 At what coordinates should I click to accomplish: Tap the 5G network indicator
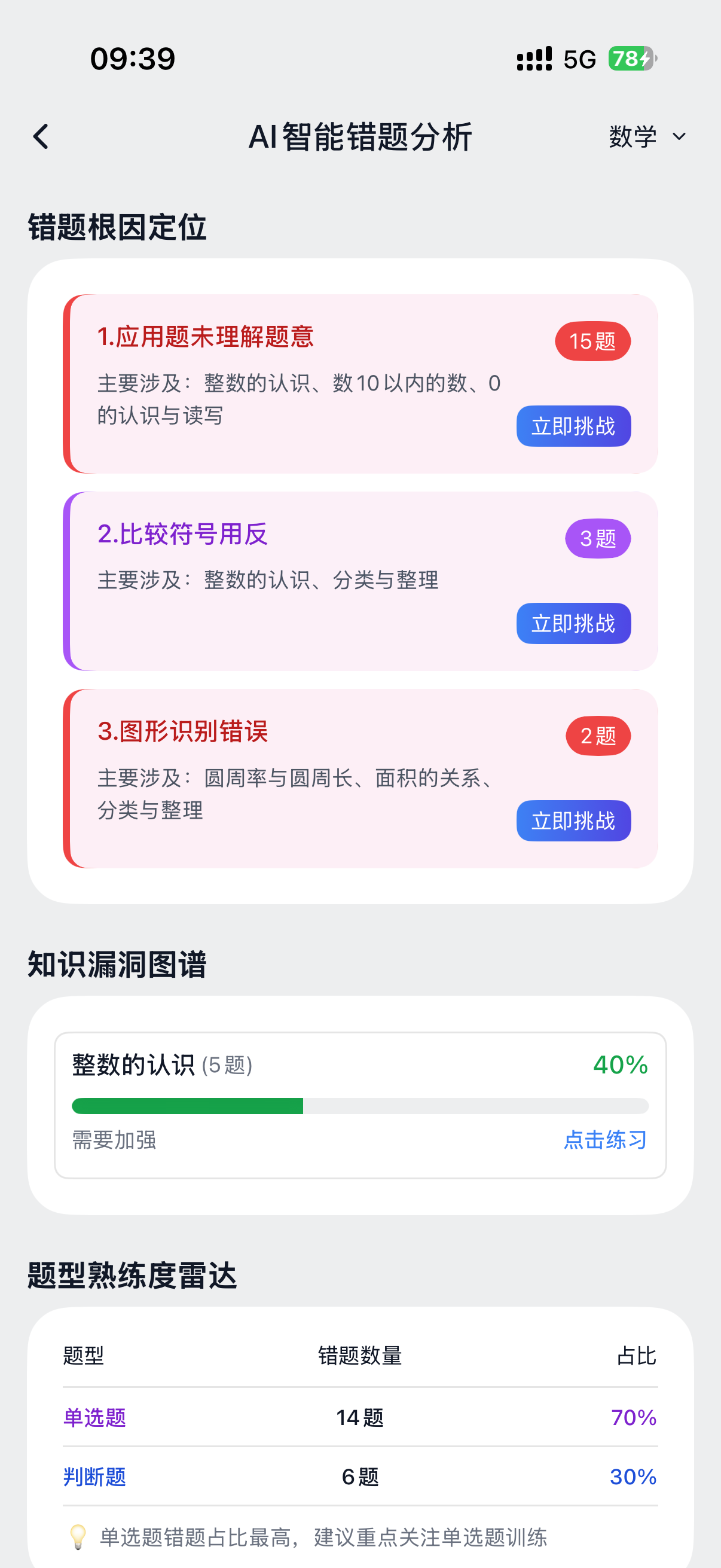[578, 59]
